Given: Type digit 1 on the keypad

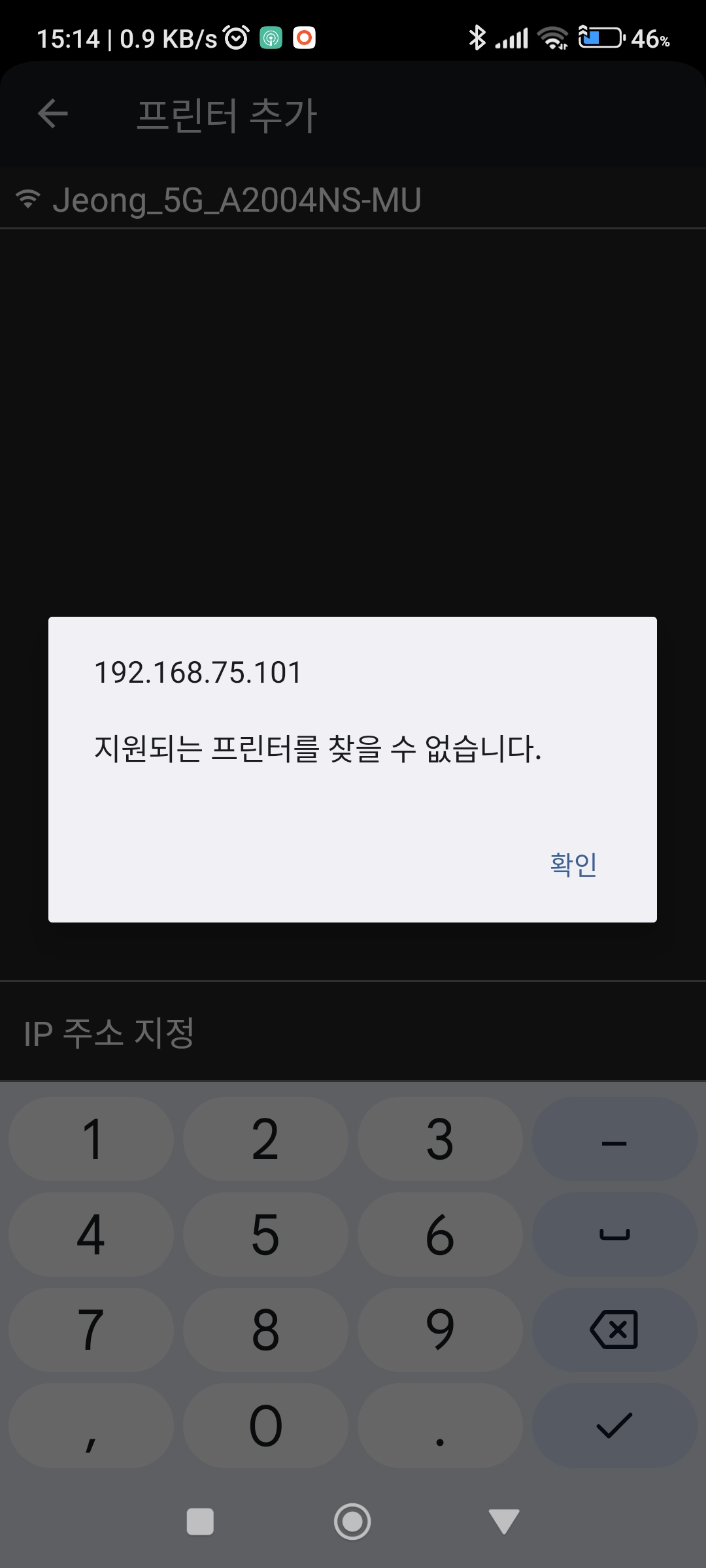Looking at the screenshot, I should click(92, 1139).
